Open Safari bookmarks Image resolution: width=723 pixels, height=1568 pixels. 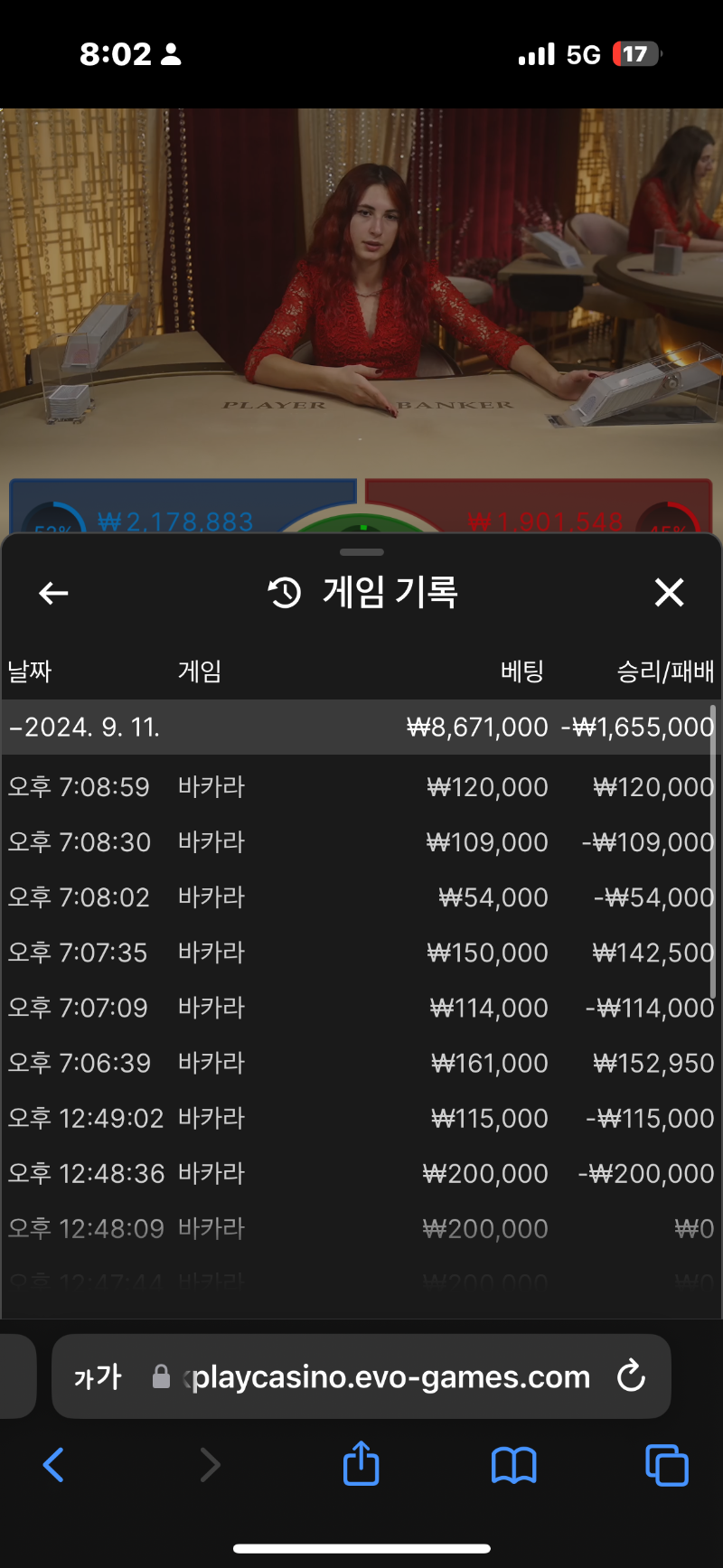(513, 1465)
